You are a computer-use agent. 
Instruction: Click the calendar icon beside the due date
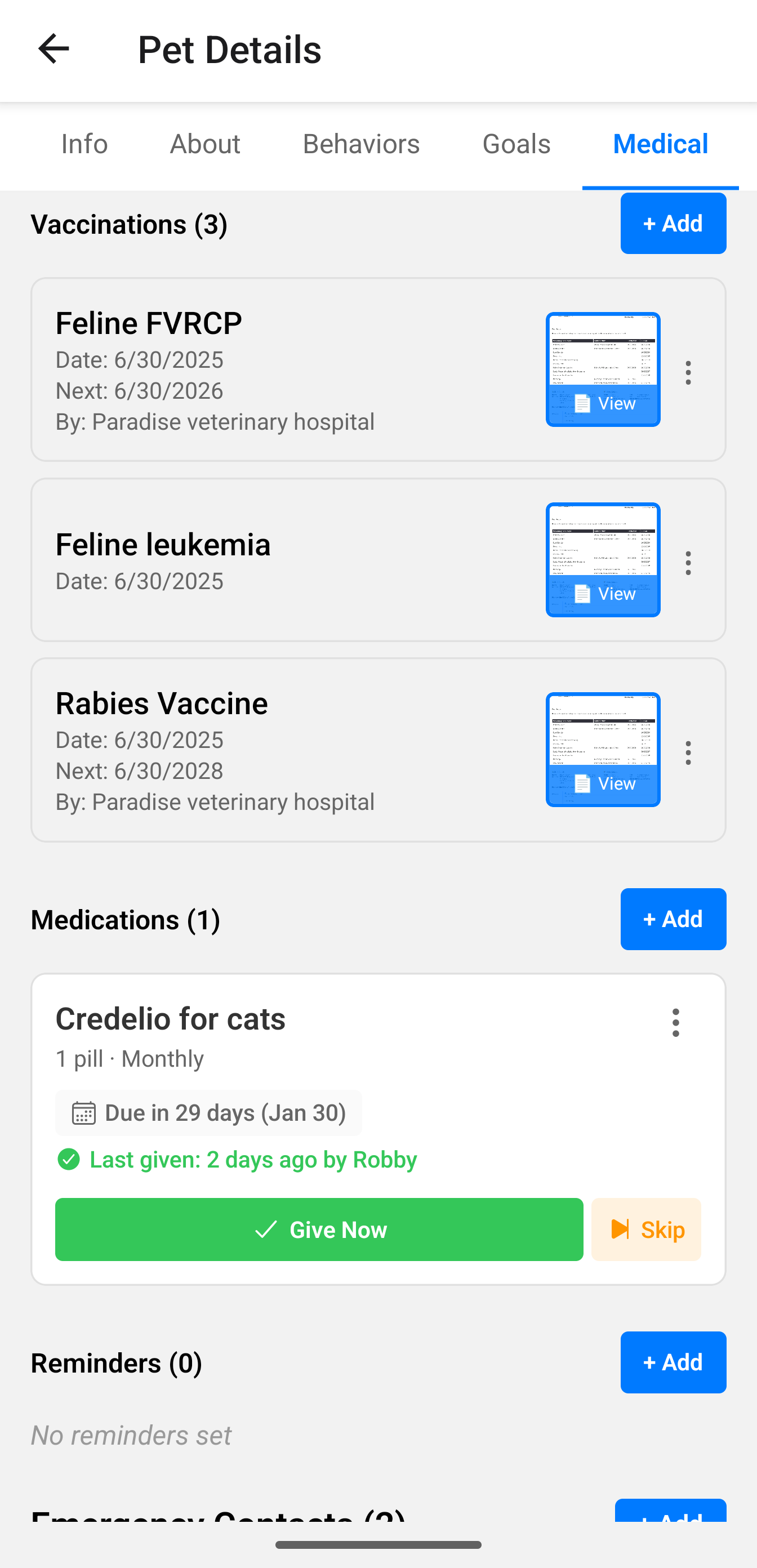click(83, 1112)
